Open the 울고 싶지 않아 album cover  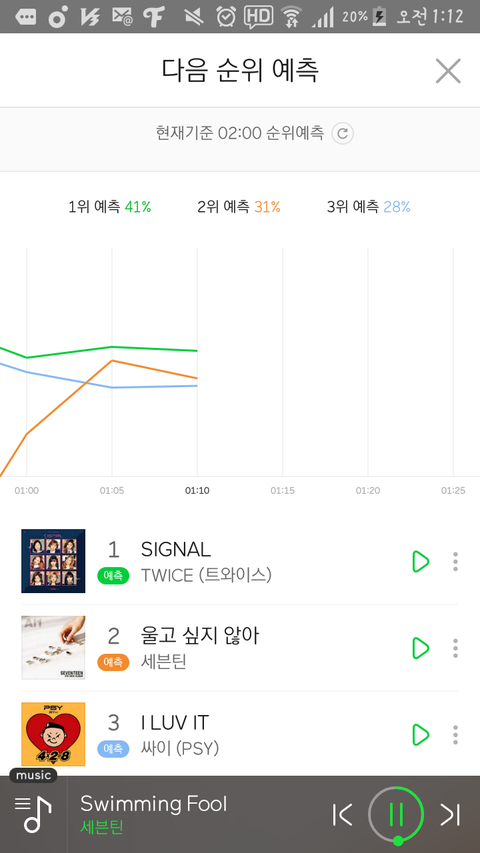(53, 647)
